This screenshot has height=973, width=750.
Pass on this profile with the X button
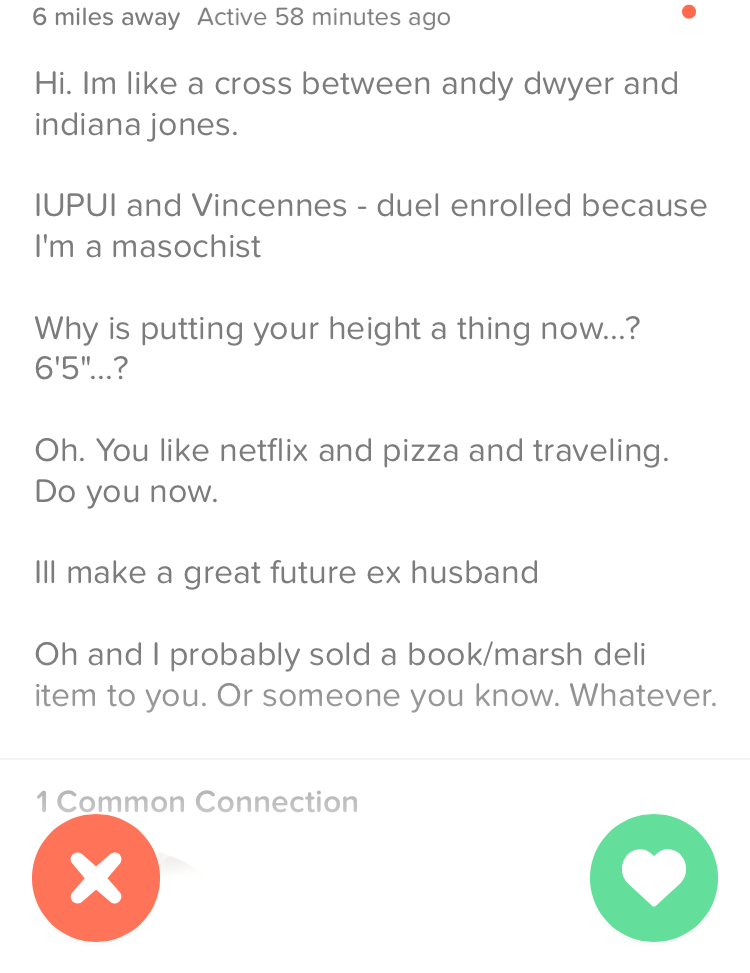click(x=96, y=877)
